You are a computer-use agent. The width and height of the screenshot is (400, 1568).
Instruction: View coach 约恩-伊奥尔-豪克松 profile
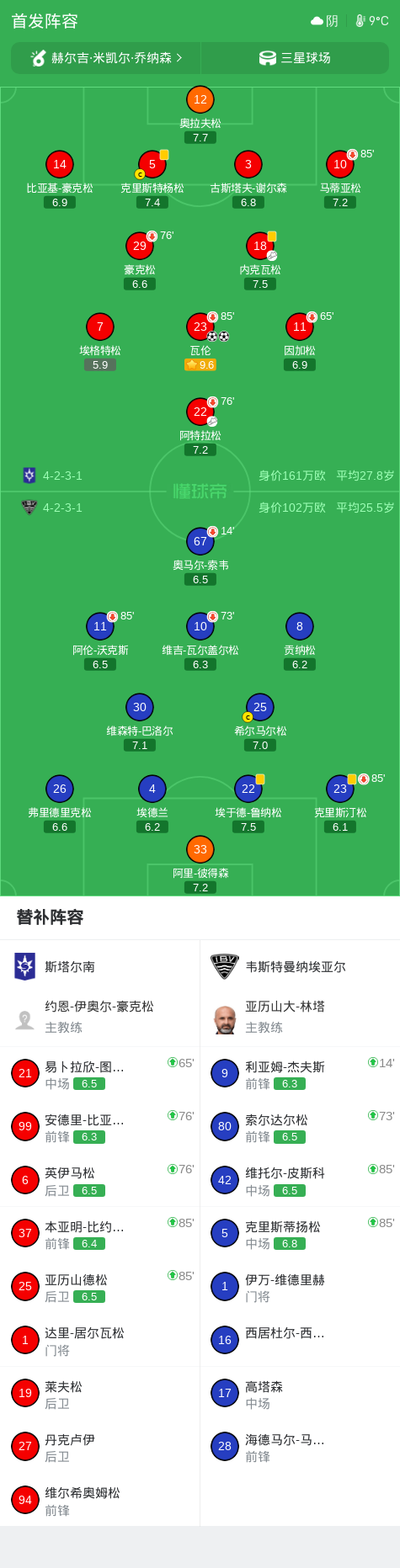pos(100,1017)
